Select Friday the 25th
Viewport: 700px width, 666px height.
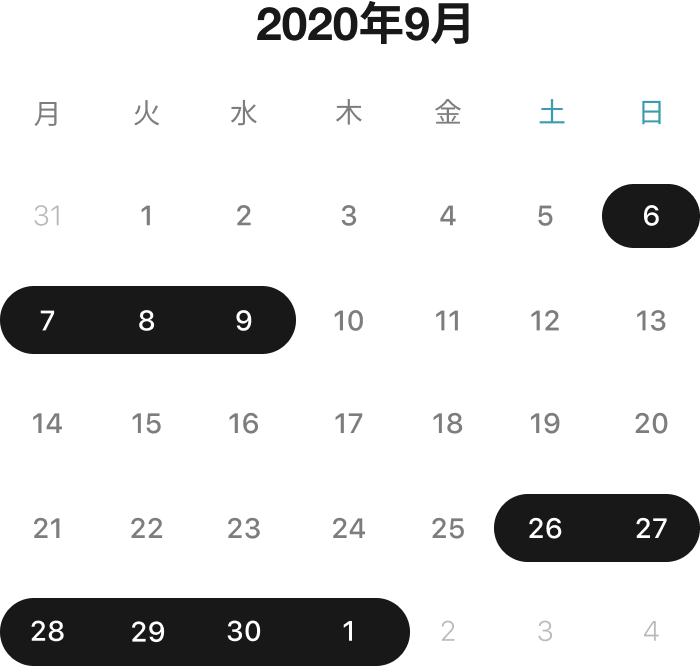447,528
